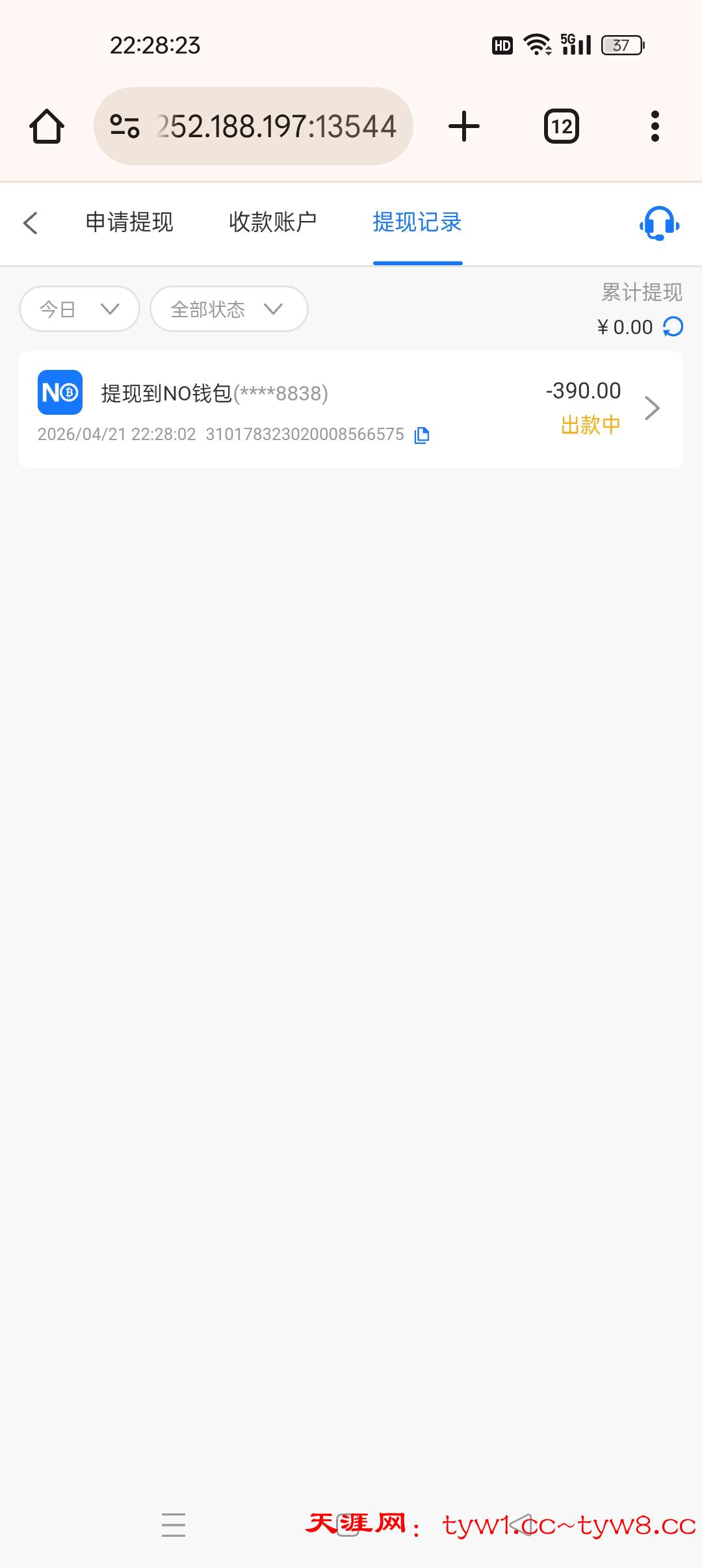Open recent apps from the navigation bar
Image resolution: width=702 pixels, height=1568 pixels.
[x=174, y=1524]
